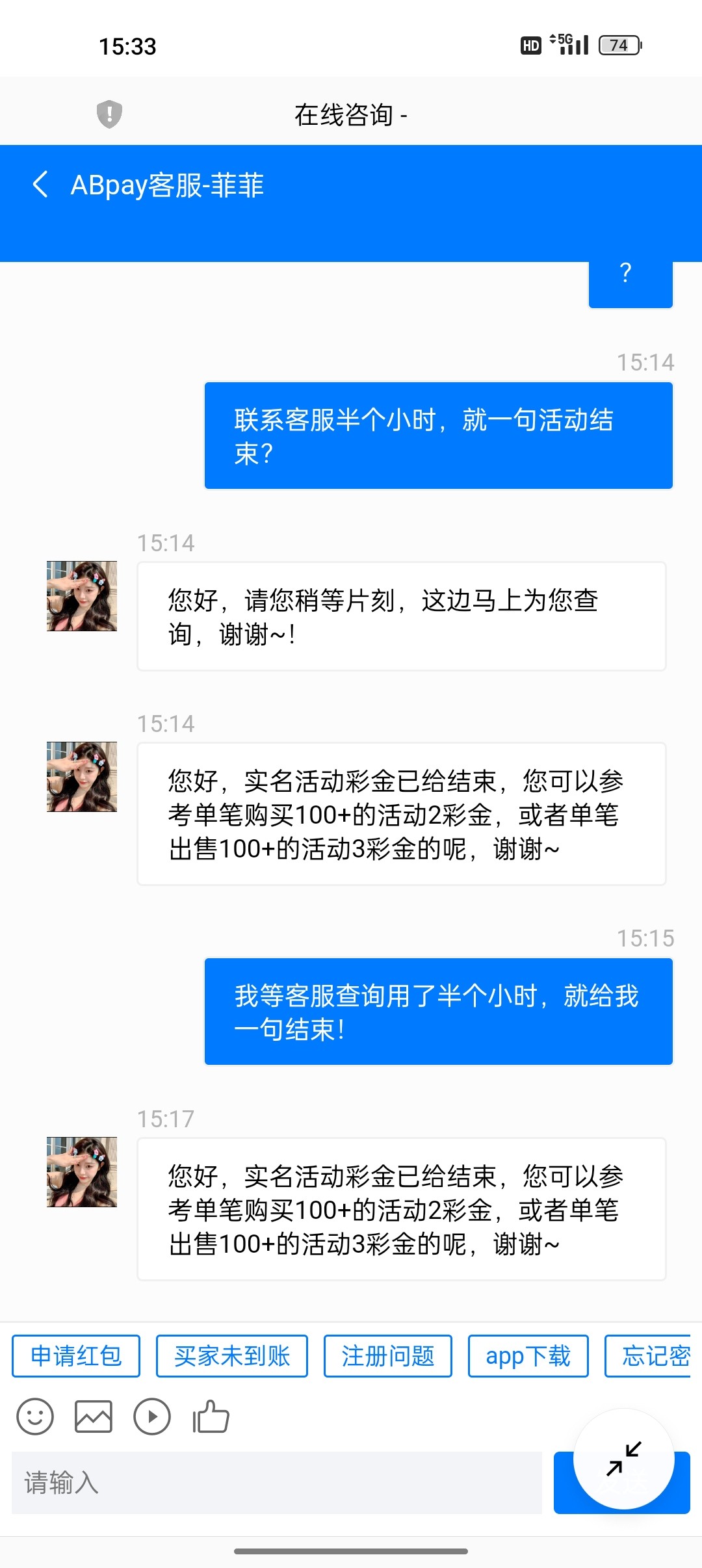Select the app下载 quick reply
Image resolution: width=702 pixels, height=1568 pixels.
(528, 1356)
